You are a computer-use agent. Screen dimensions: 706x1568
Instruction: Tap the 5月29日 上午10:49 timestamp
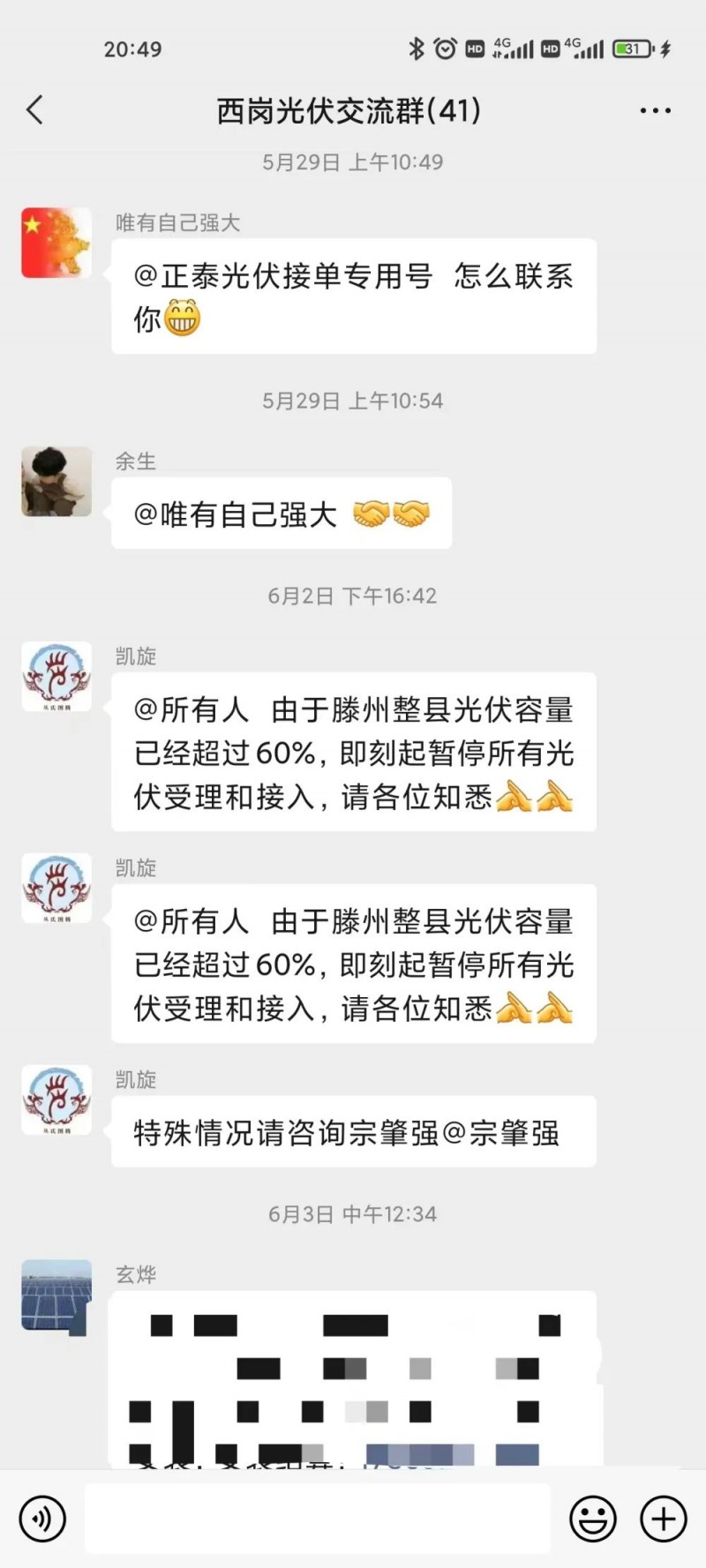353,161
